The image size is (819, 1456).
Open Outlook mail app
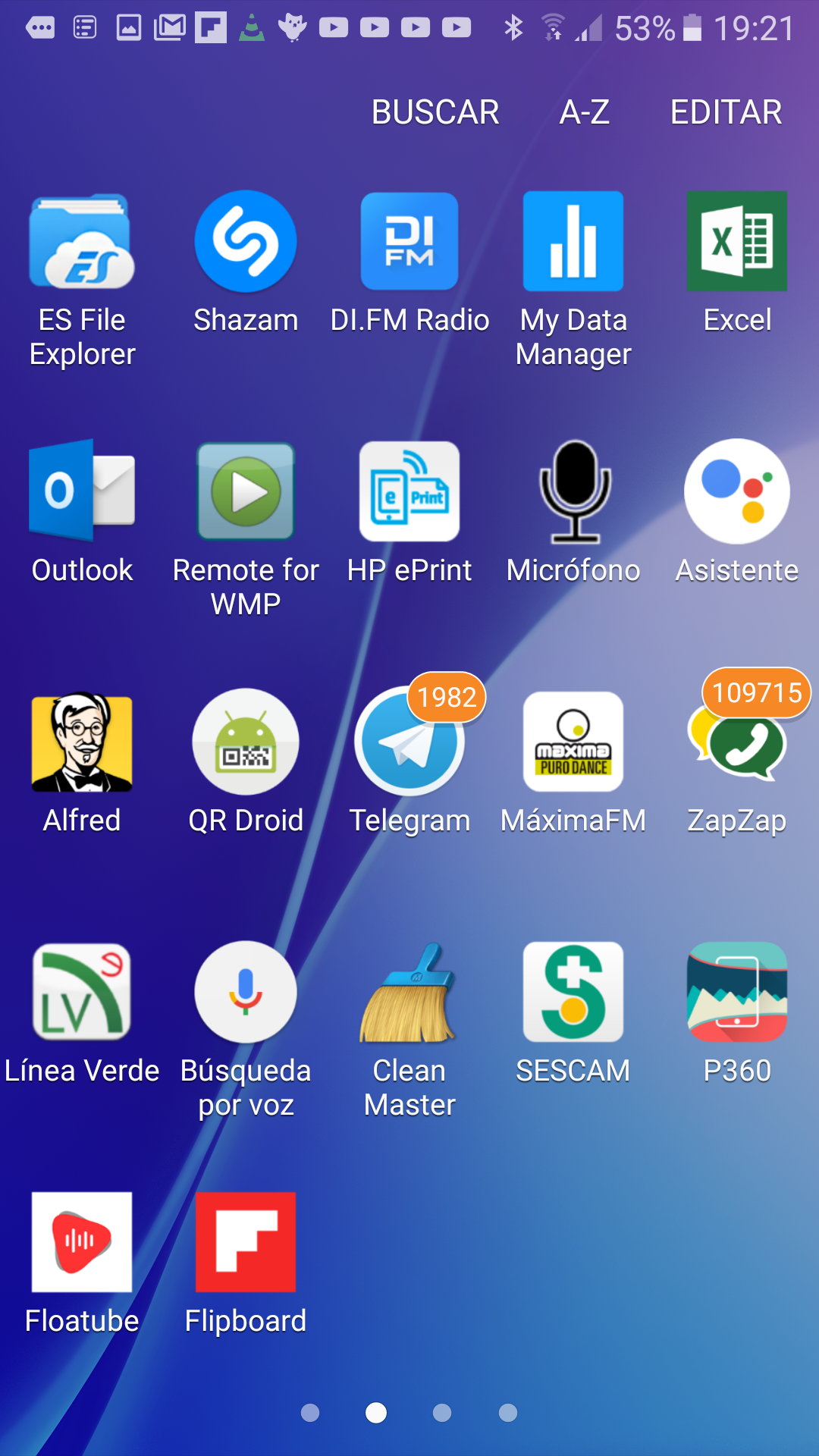pyautogui.click(x=82, y=491)
